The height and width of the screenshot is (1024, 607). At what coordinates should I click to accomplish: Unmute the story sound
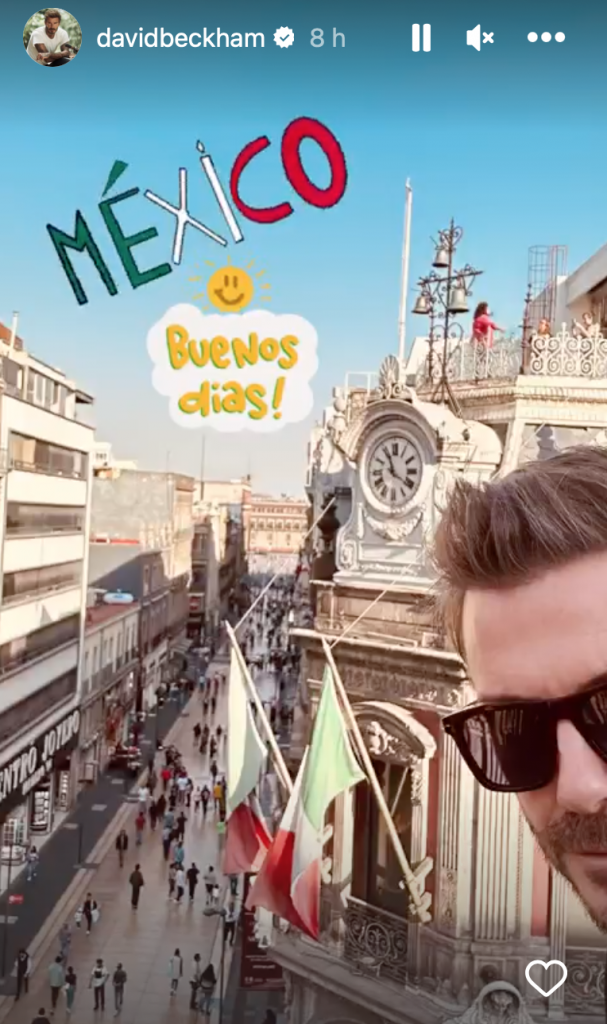coord(480,38)
